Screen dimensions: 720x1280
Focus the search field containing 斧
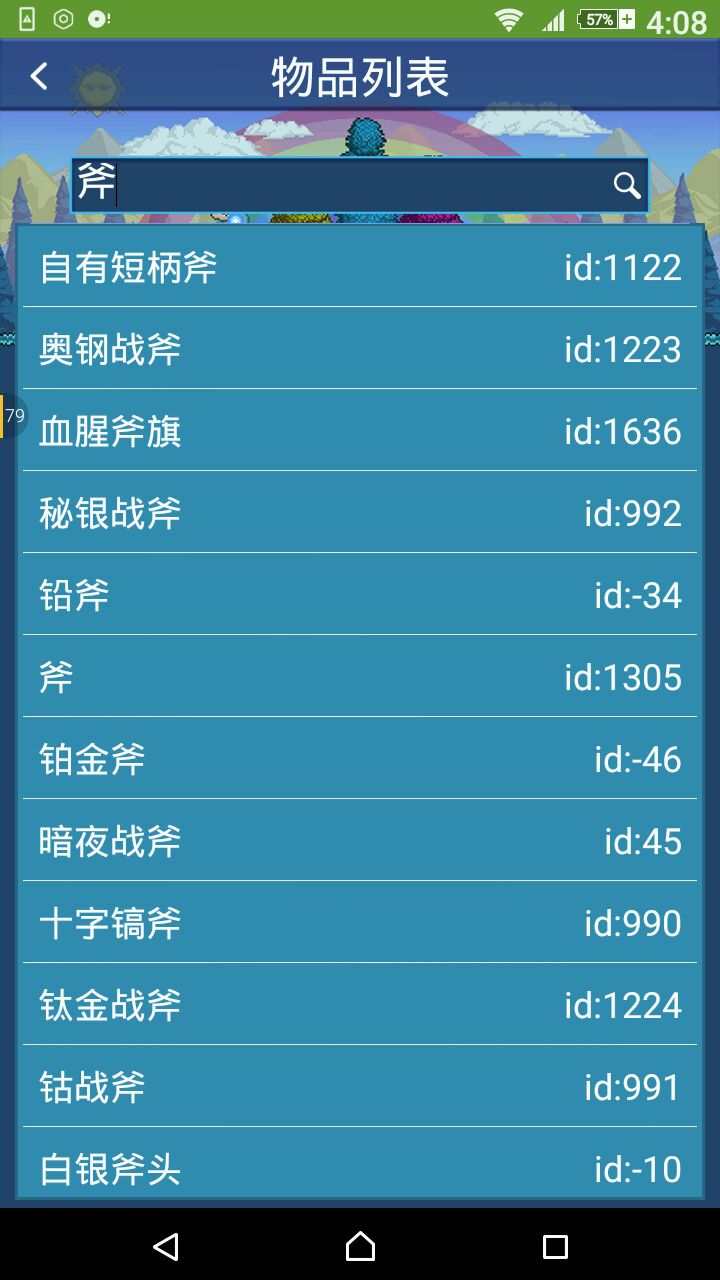(x=340, y=185)
